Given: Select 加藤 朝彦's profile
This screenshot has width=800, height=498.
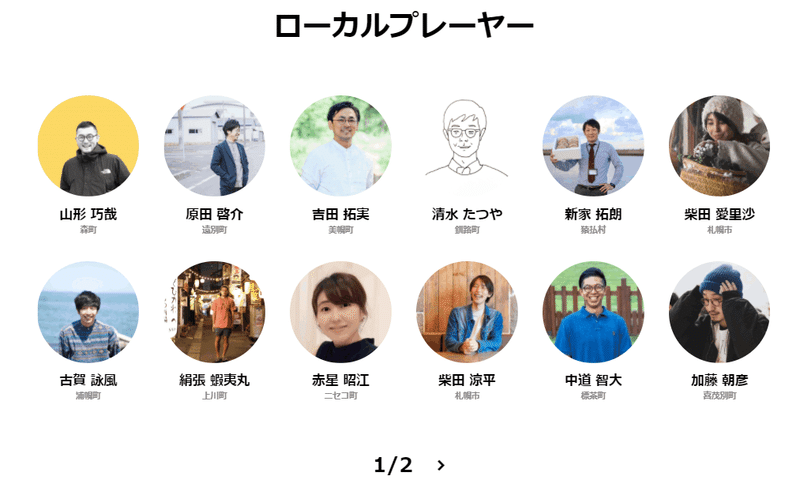Looking at the screenshot, I should [719, 312].
